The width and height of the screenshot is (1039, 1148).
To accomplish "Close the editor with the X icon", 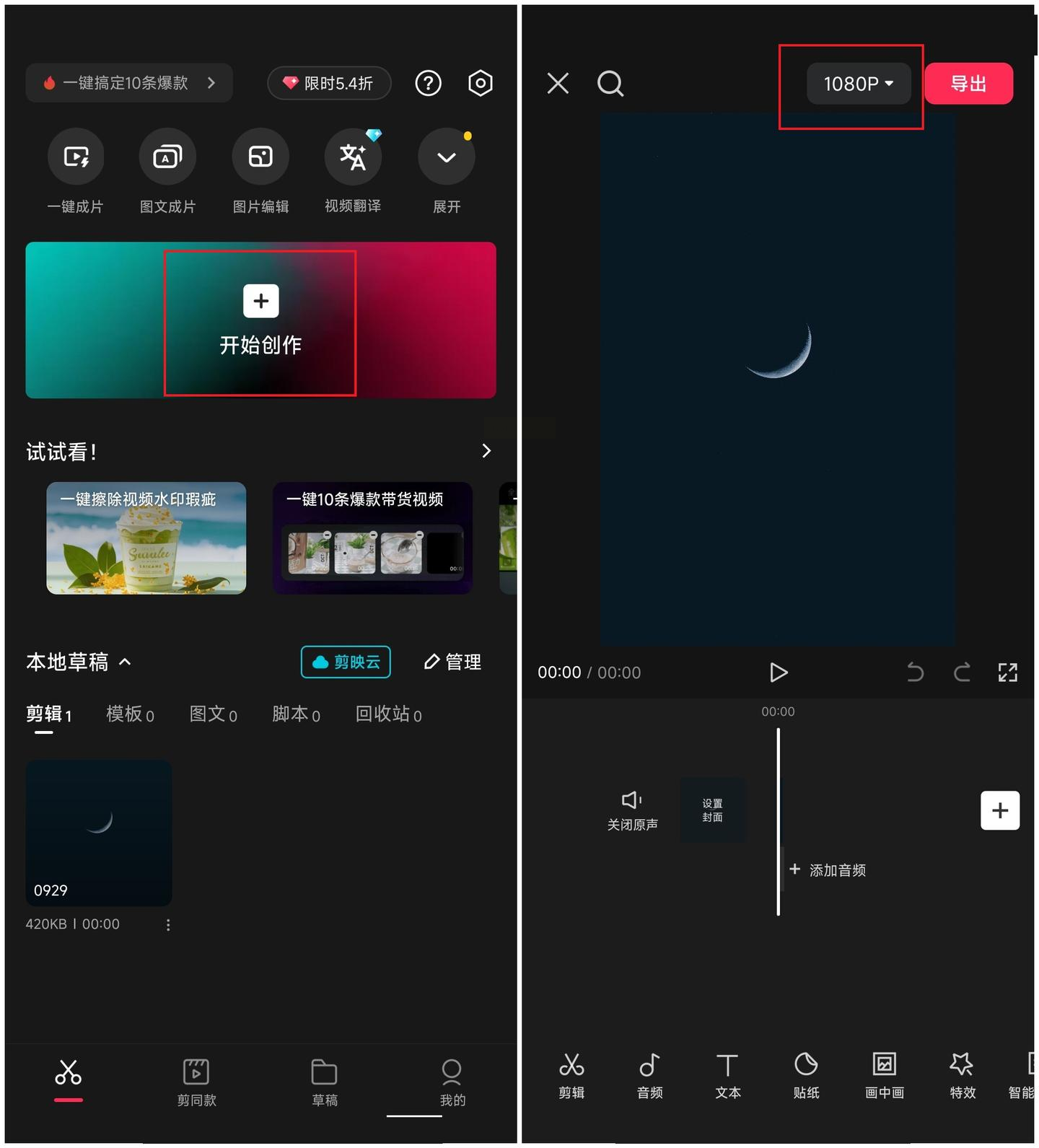I will click(558, 84).
